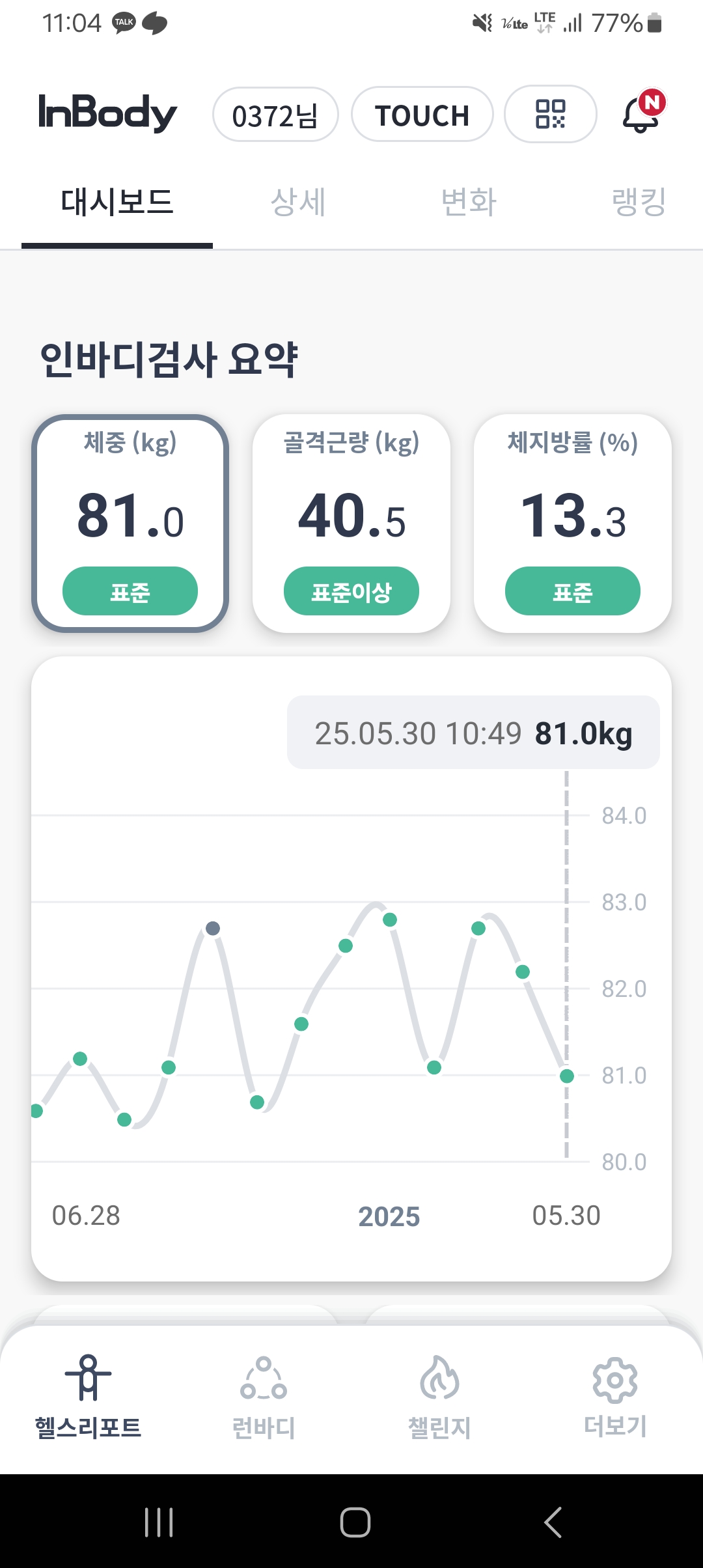Screen dimensions: 703x1568
Task: Open the 런바디 section
Action: click(264, 1397)
